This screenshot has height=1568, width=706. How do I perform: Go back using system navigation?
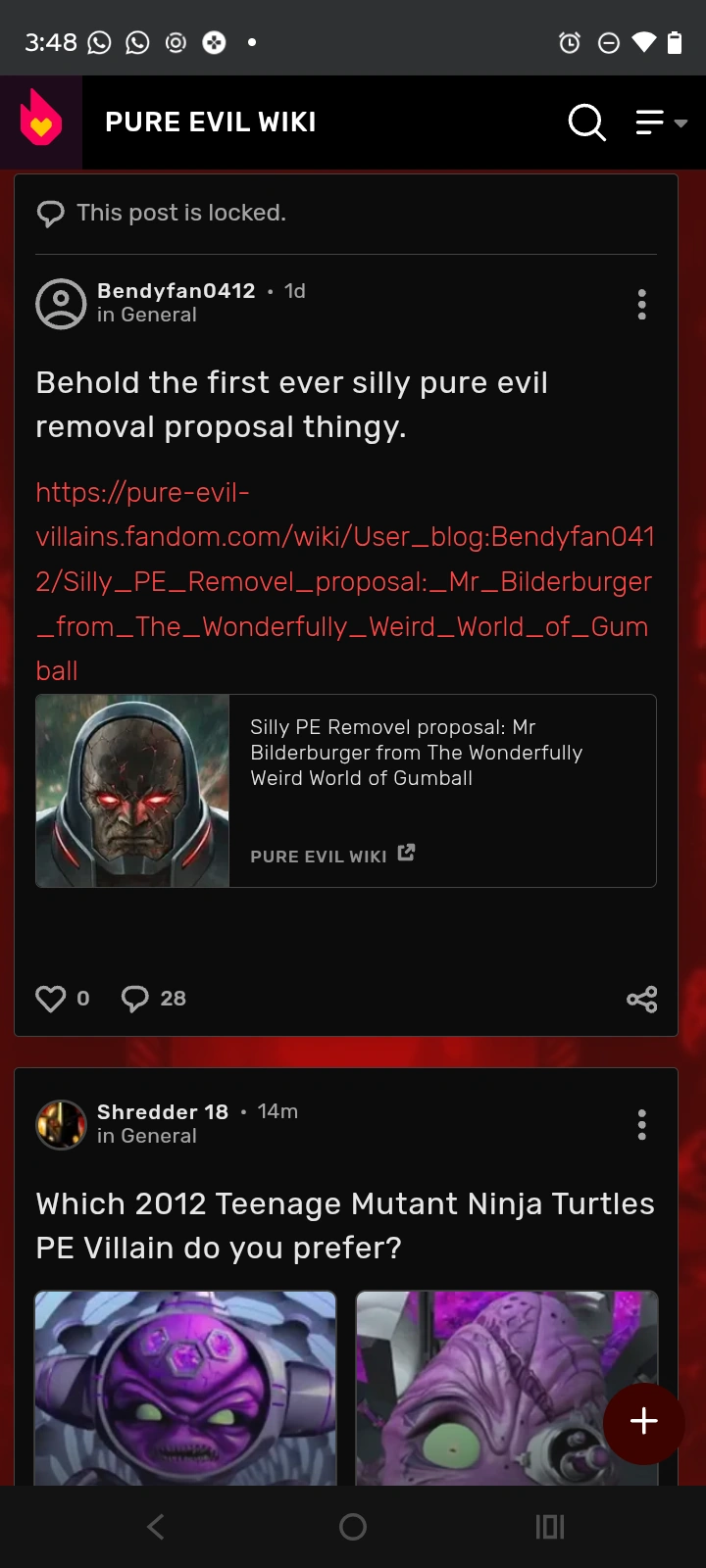(155, 1526)
